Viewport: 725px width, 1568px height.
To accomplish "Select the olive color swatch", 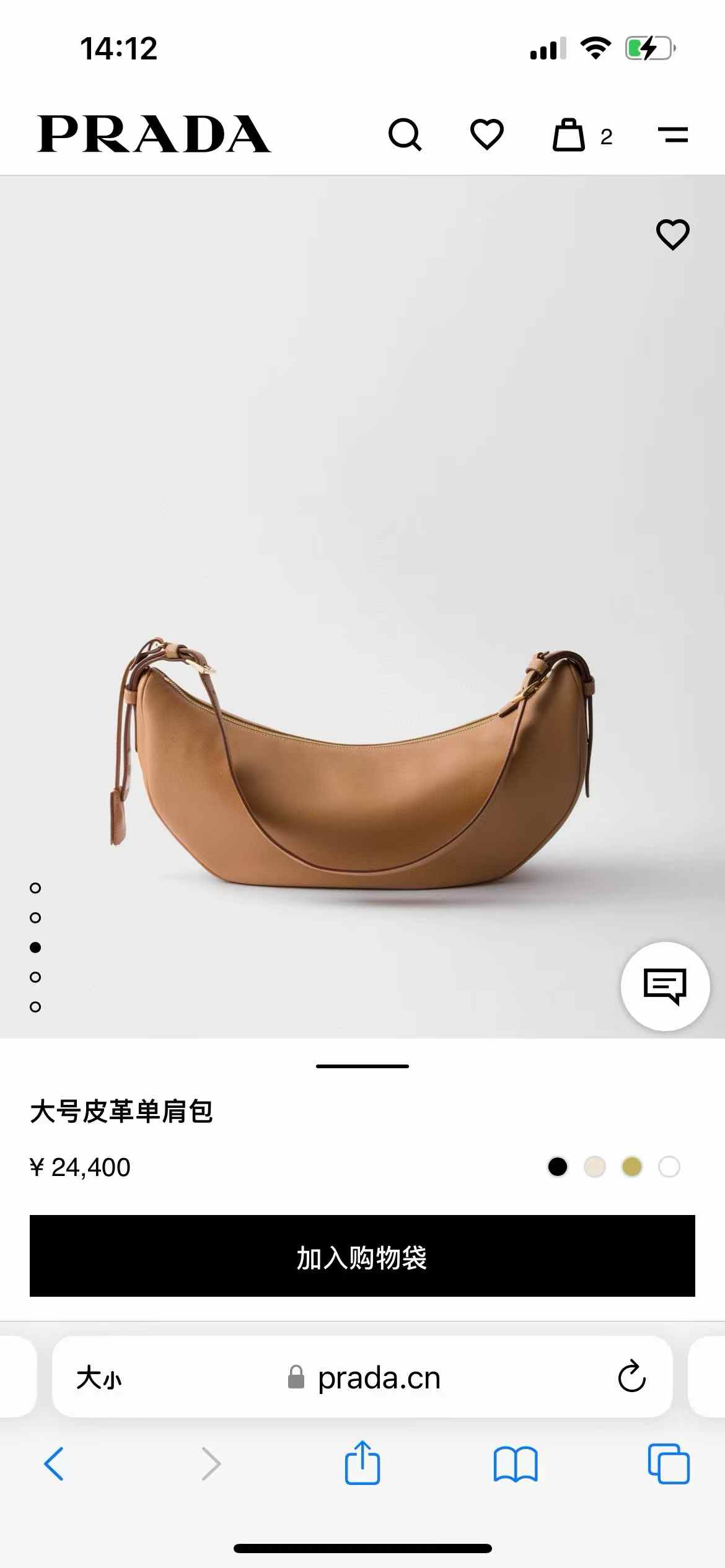I will 632,1167.
